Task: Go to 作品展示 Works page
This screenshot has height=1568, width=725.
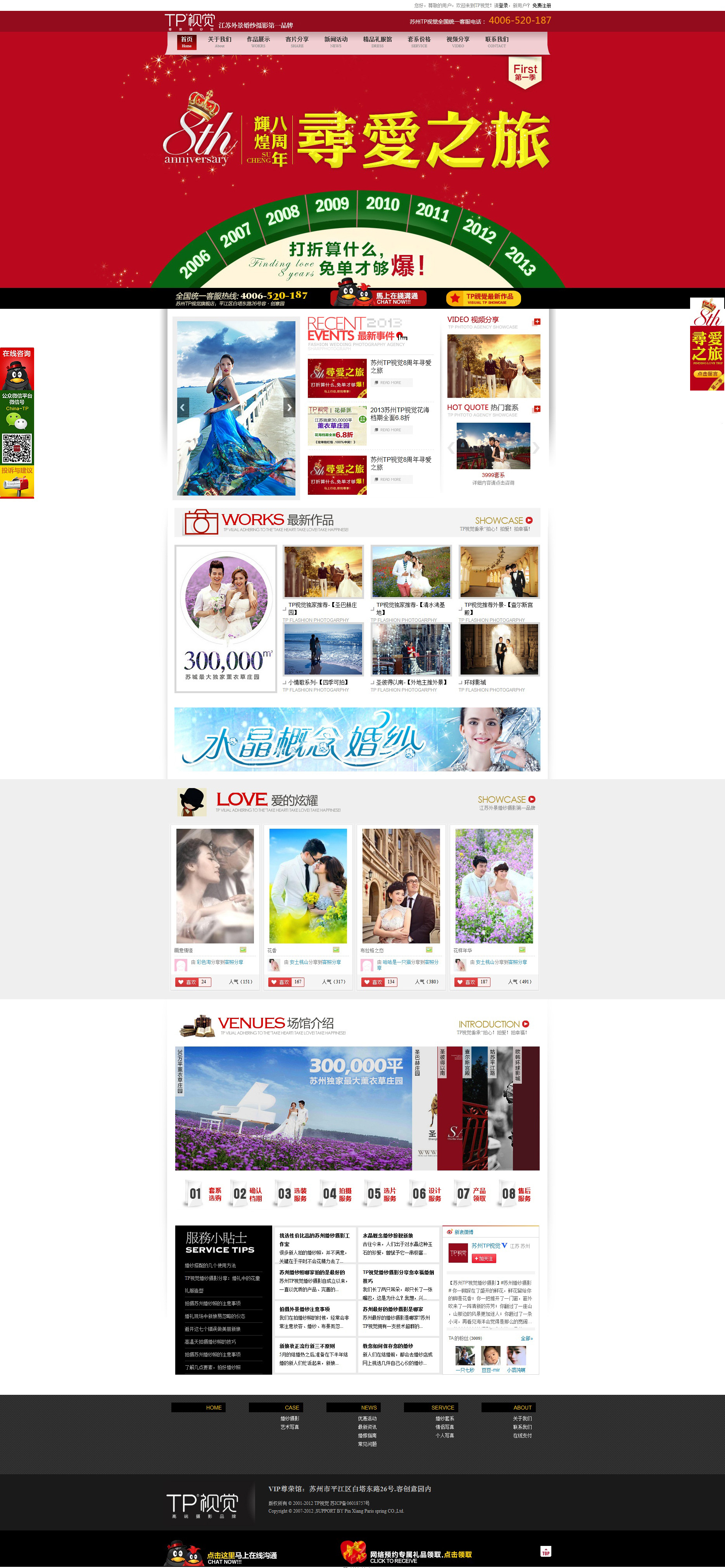Action: point(258,41)
